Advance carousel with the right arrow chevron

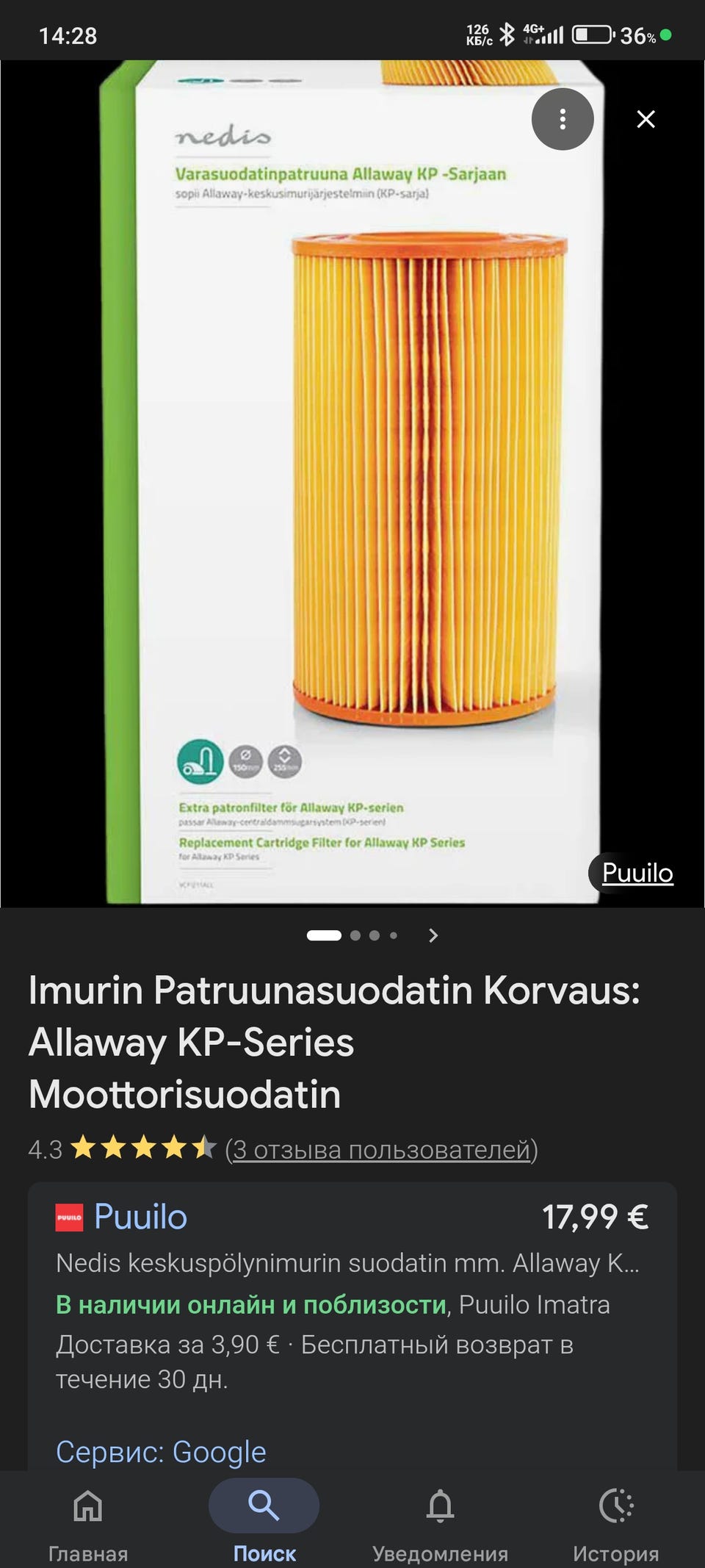[x=433, y=935]
